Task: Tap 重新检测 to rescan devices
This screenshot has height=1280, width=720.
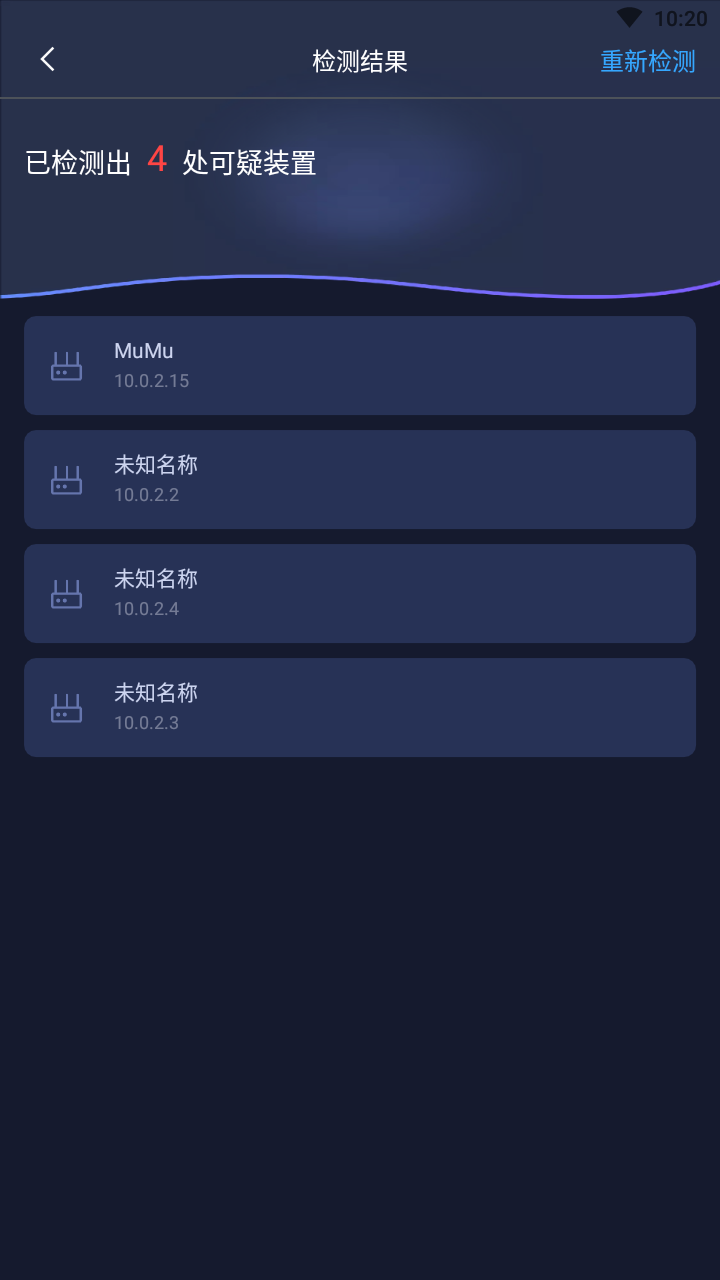Action: tap(647, 61)
